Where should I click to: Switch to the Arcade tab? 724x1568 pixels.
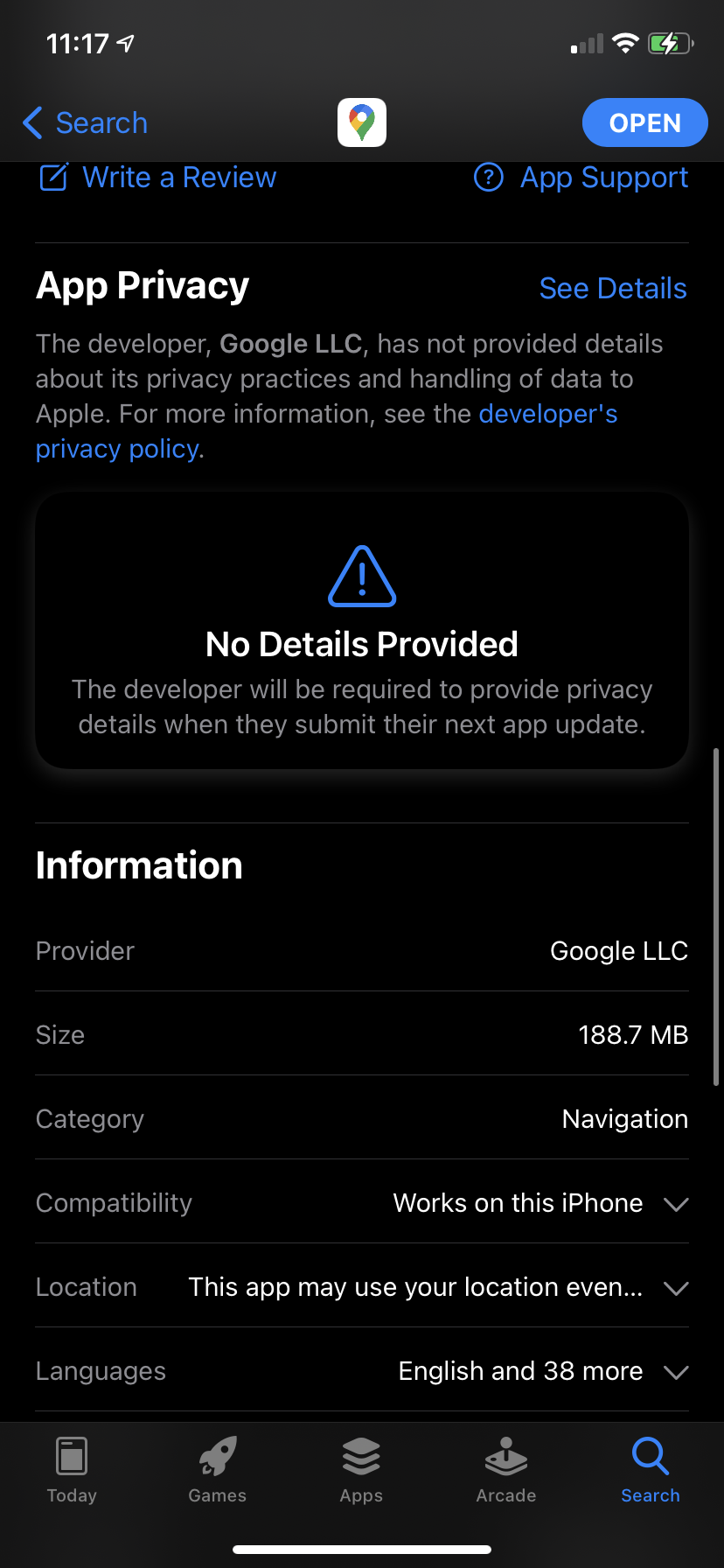coord(506,1470)
